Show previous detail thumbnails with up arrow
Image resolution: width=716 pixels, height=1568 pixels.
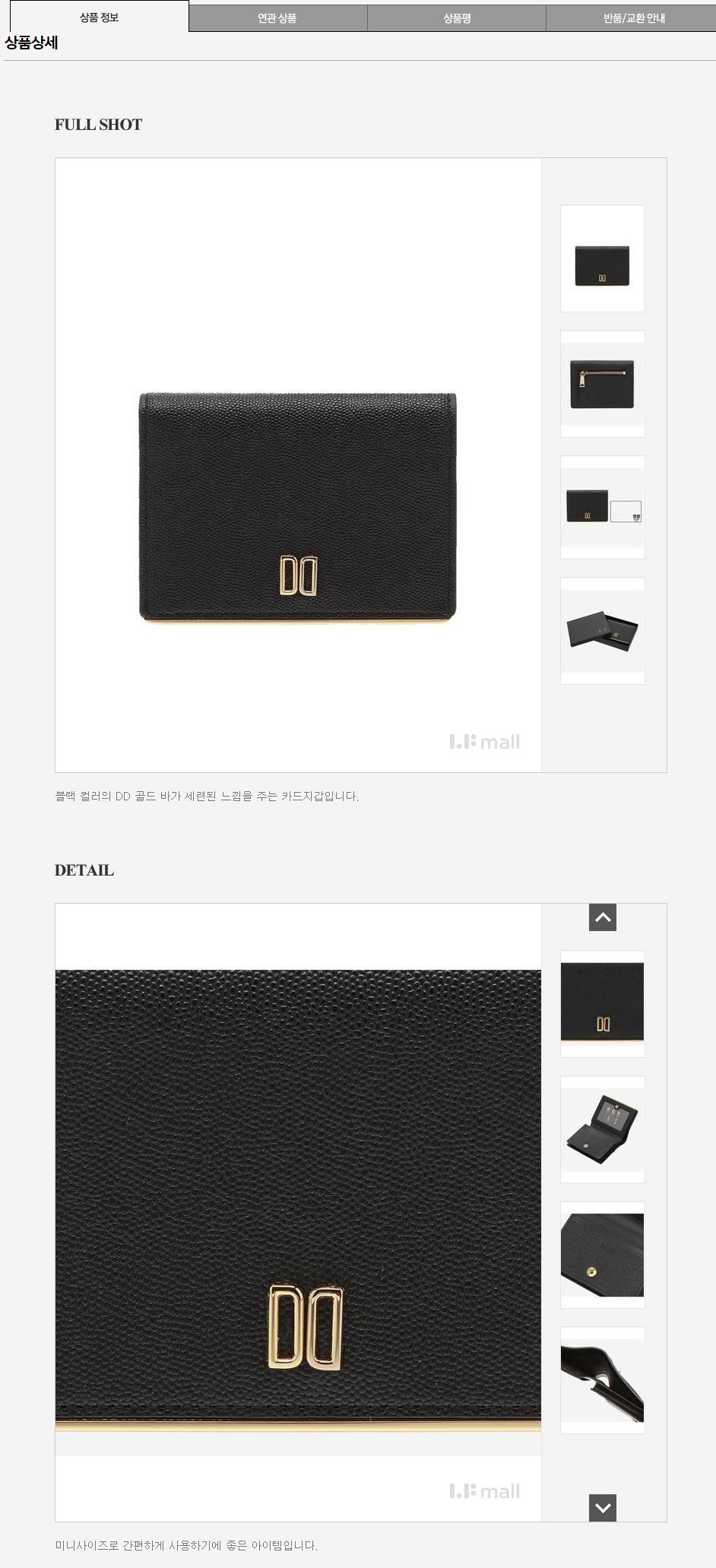click(603, 917)
